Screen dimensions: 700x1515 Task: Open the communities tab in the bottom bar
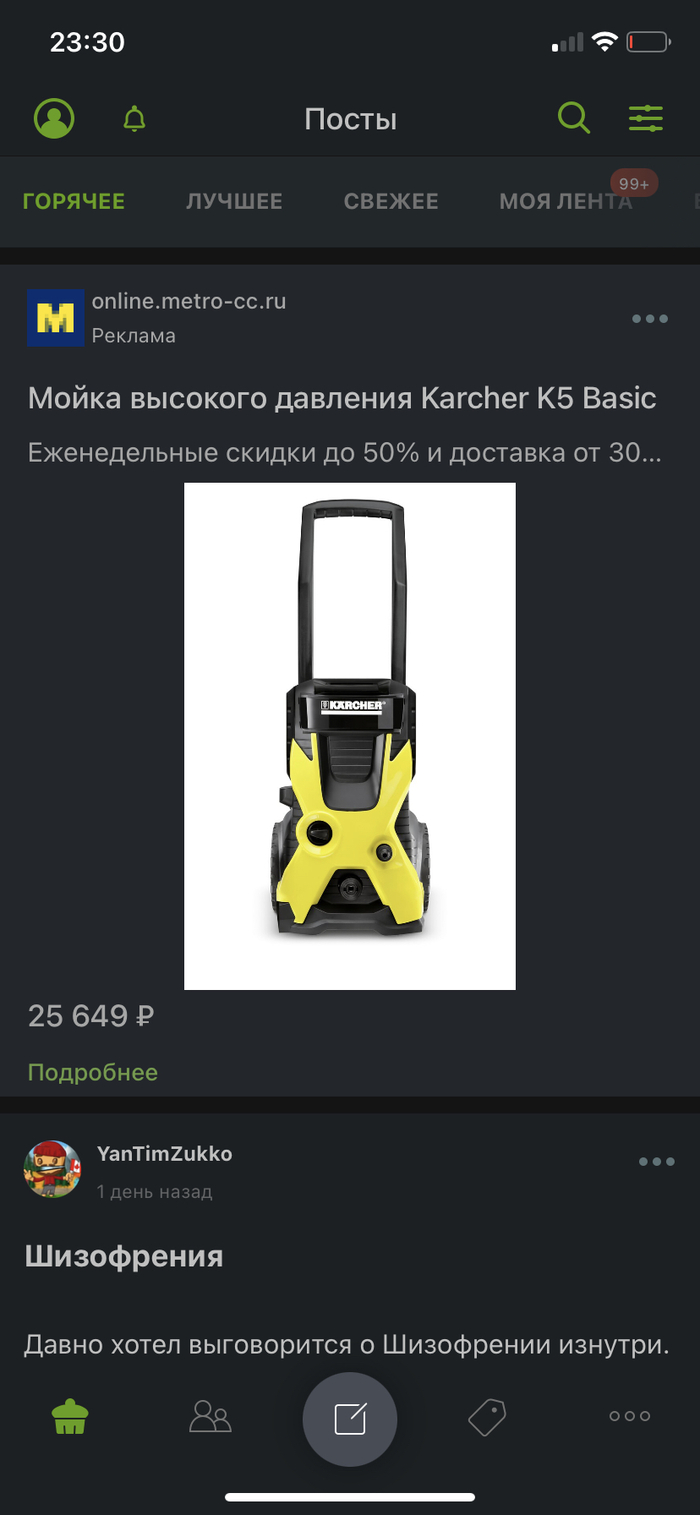210,1416
